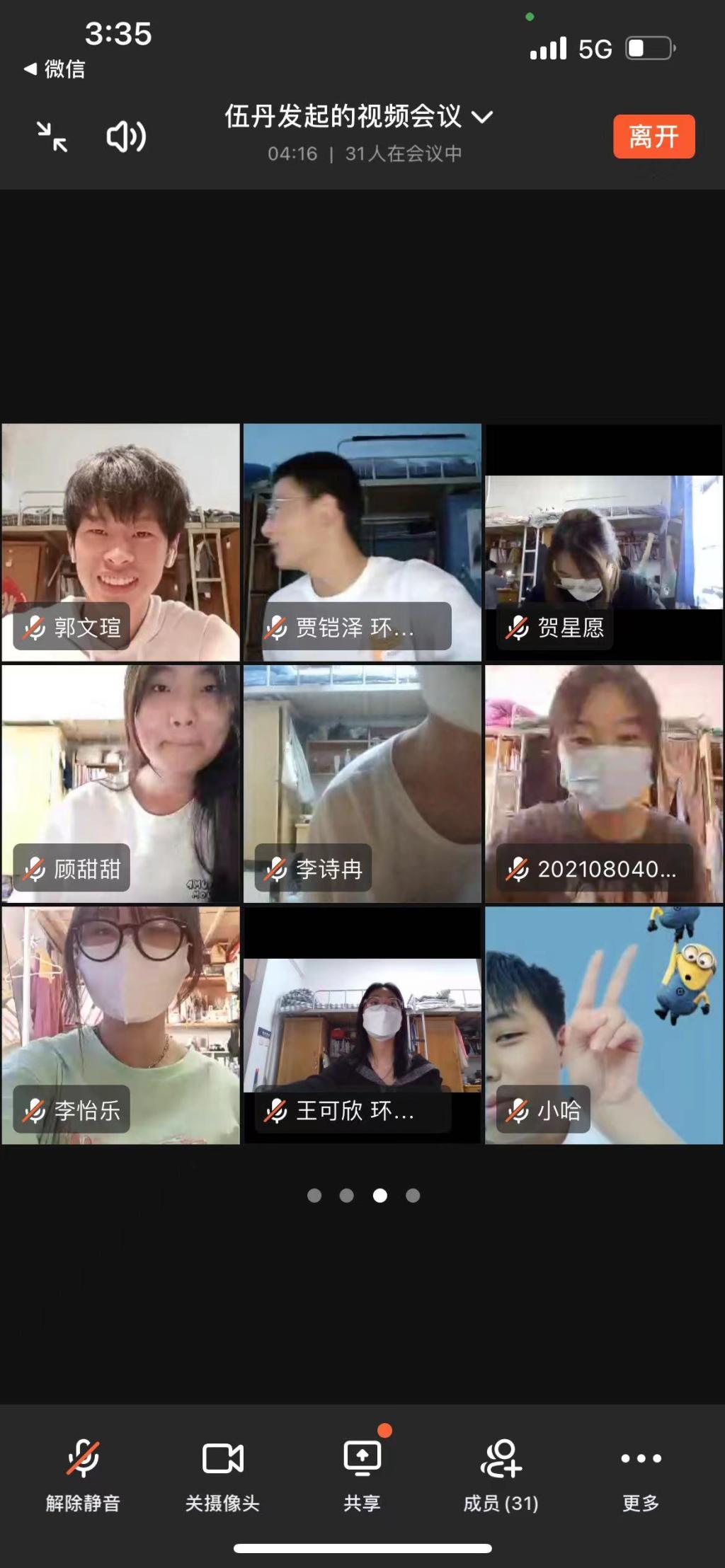Select 李怡乐's video tile
This screenshot has width=725, height=1568.
click(x=120, y=1025)
